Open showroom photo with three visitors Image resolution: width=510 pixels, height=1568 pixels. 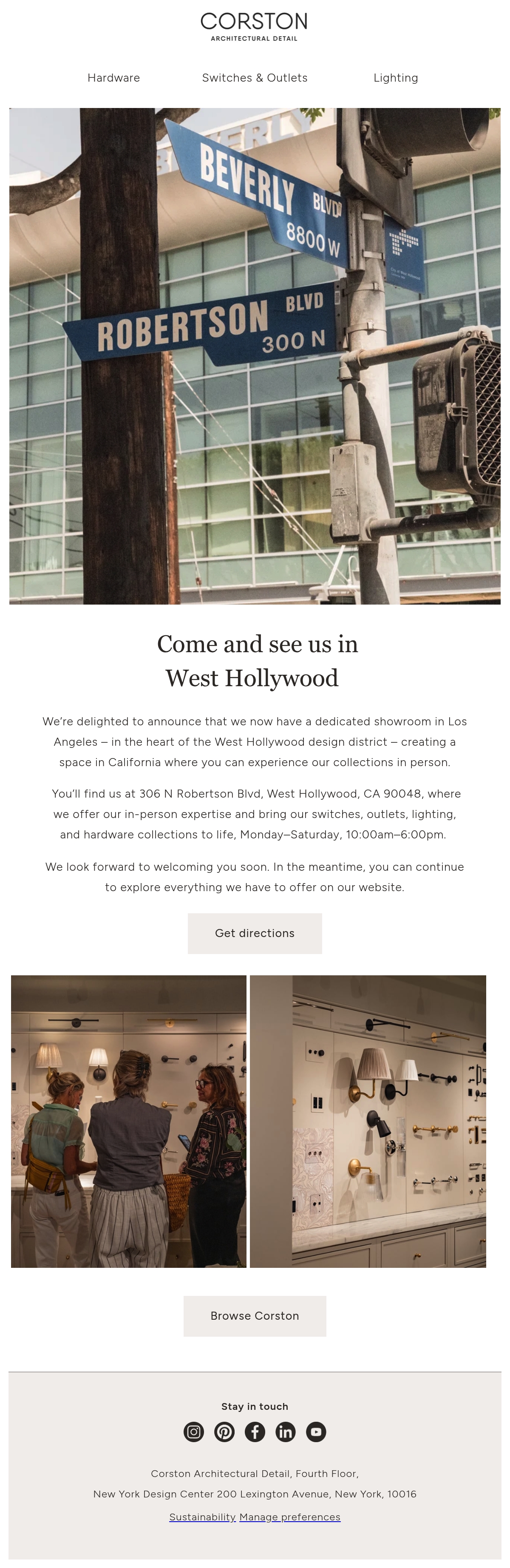pos(128,1121)
